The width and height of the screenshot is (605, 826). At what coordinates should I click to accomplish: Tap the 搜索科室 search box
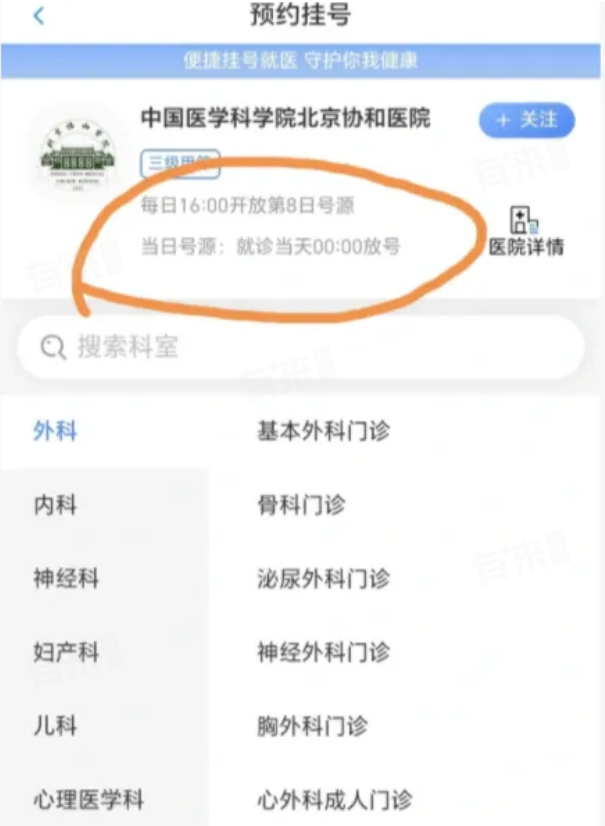click(x=300, y=348)
